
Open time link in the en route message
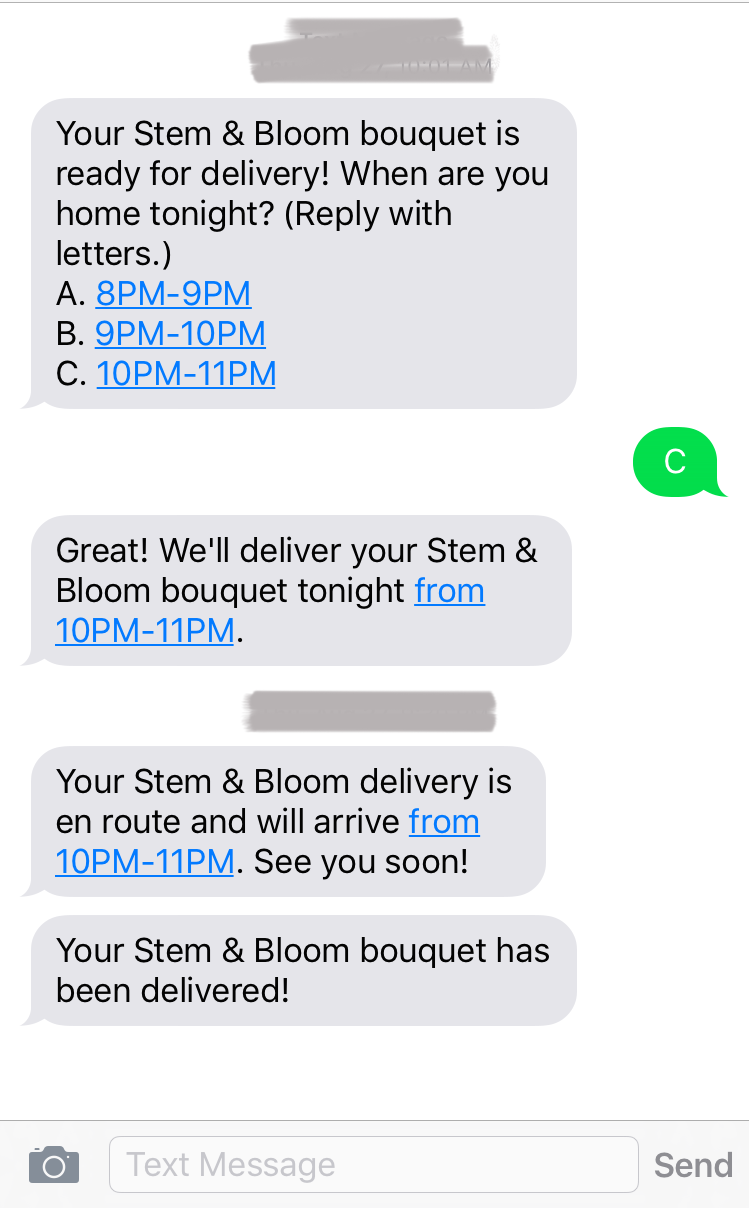click(145, 862)
